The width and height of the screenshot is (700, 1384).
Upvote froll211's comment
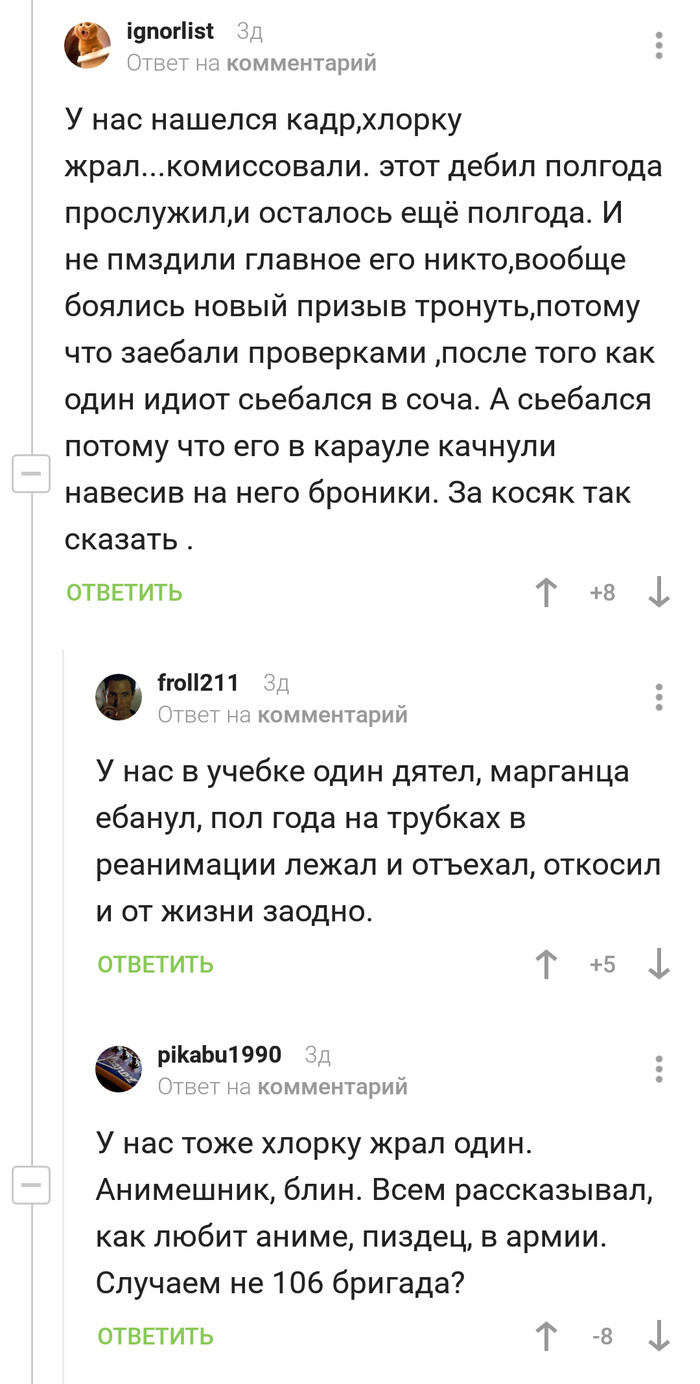[x=546, y=965]
